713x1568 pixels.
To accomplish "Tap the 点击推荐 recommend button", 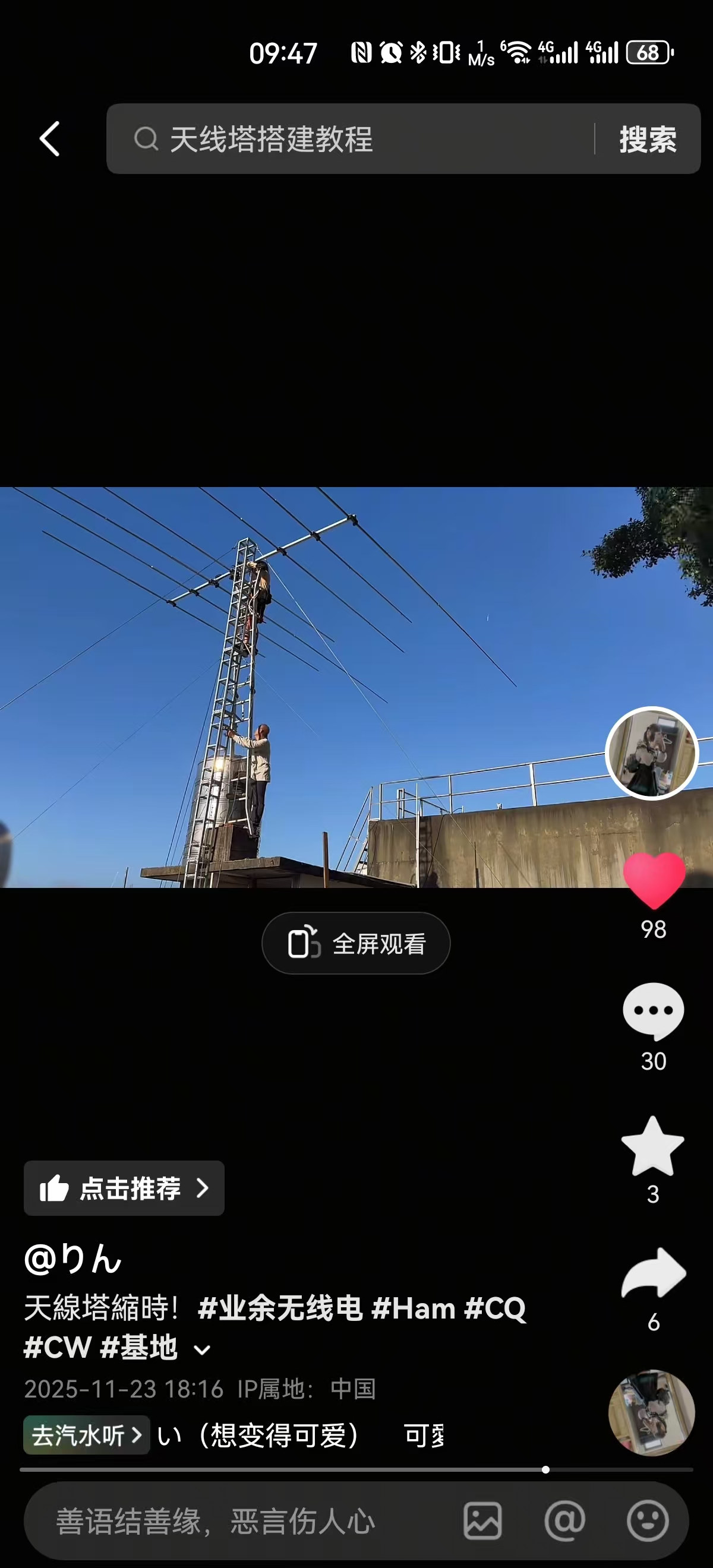I will click(x=124, y=1188).
